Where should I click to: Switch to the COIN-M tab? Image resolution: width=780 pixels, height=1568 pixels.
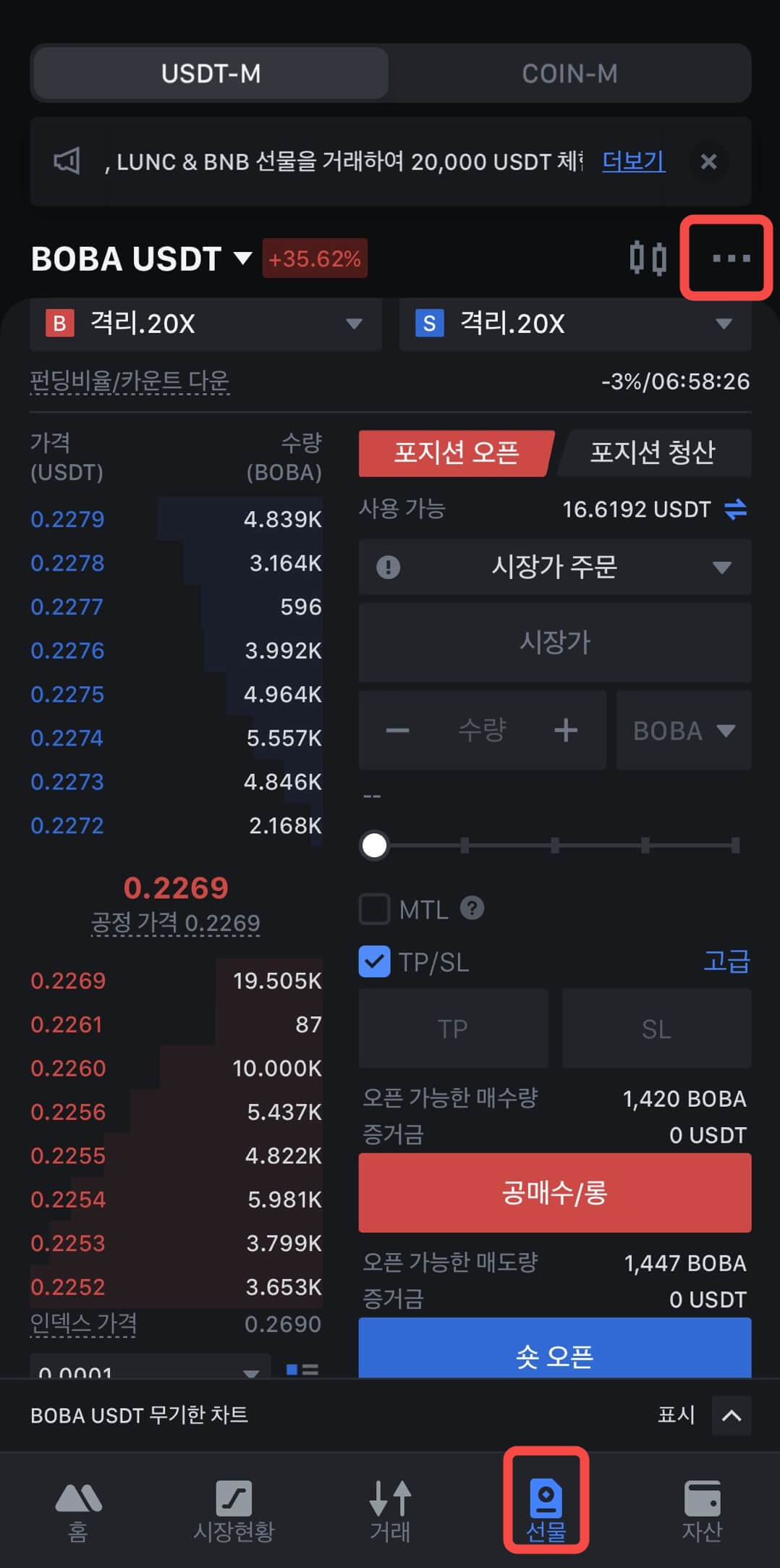point(569,73)
